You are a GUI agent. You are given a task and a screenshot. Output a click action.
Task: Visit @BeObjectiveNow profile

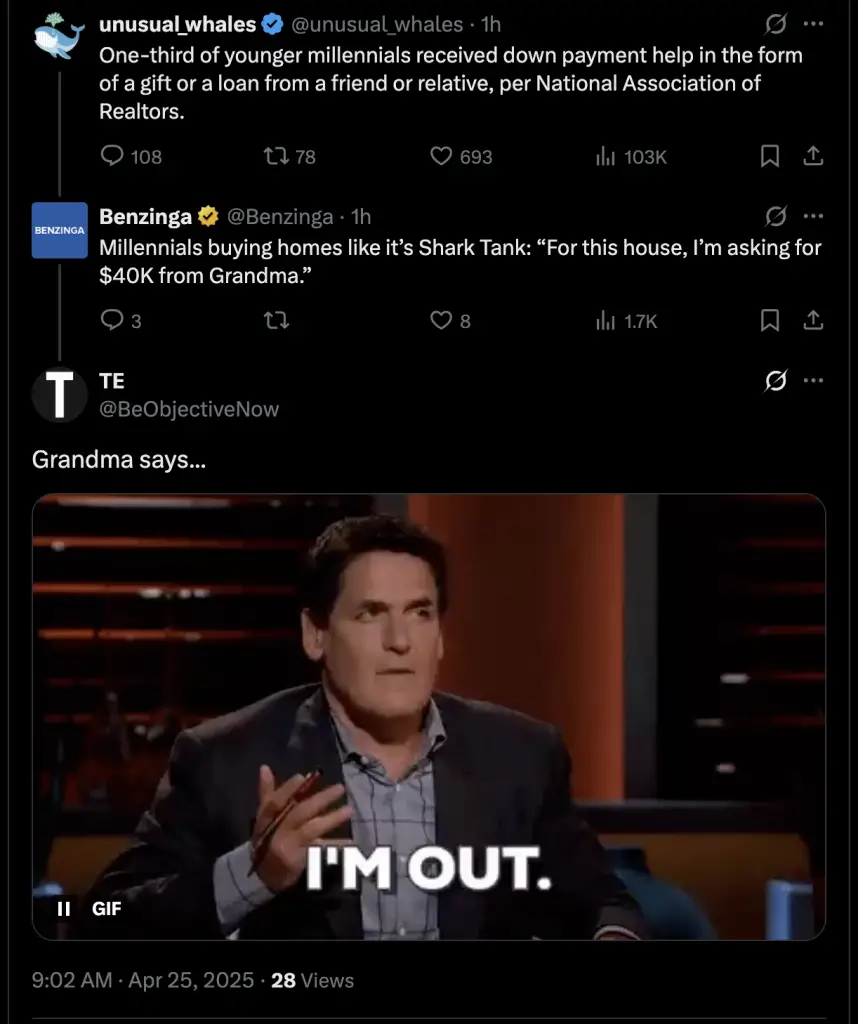(189, 409)
